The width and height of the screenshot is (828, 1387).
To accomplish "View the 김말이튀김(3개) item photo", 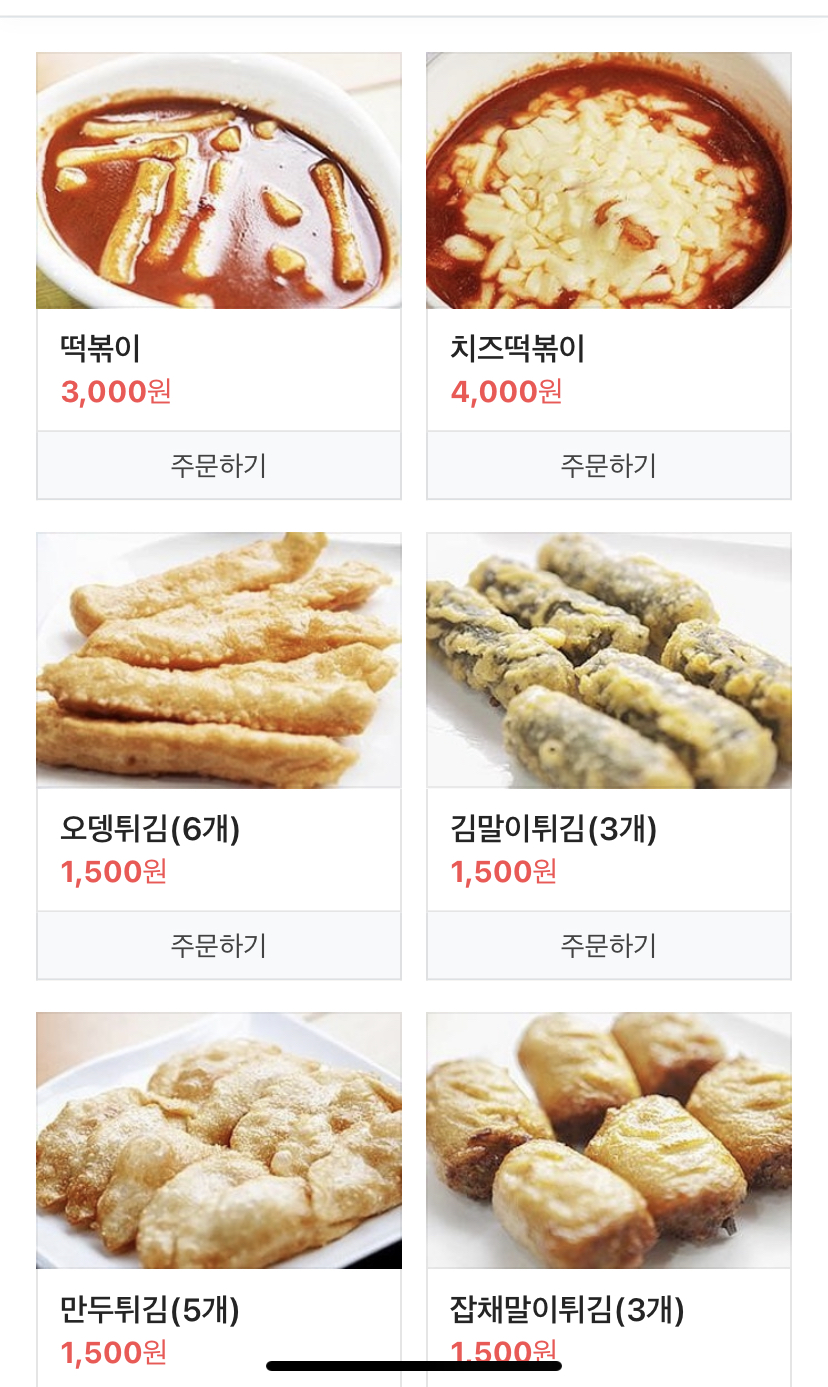I will (x=608, y=661).
